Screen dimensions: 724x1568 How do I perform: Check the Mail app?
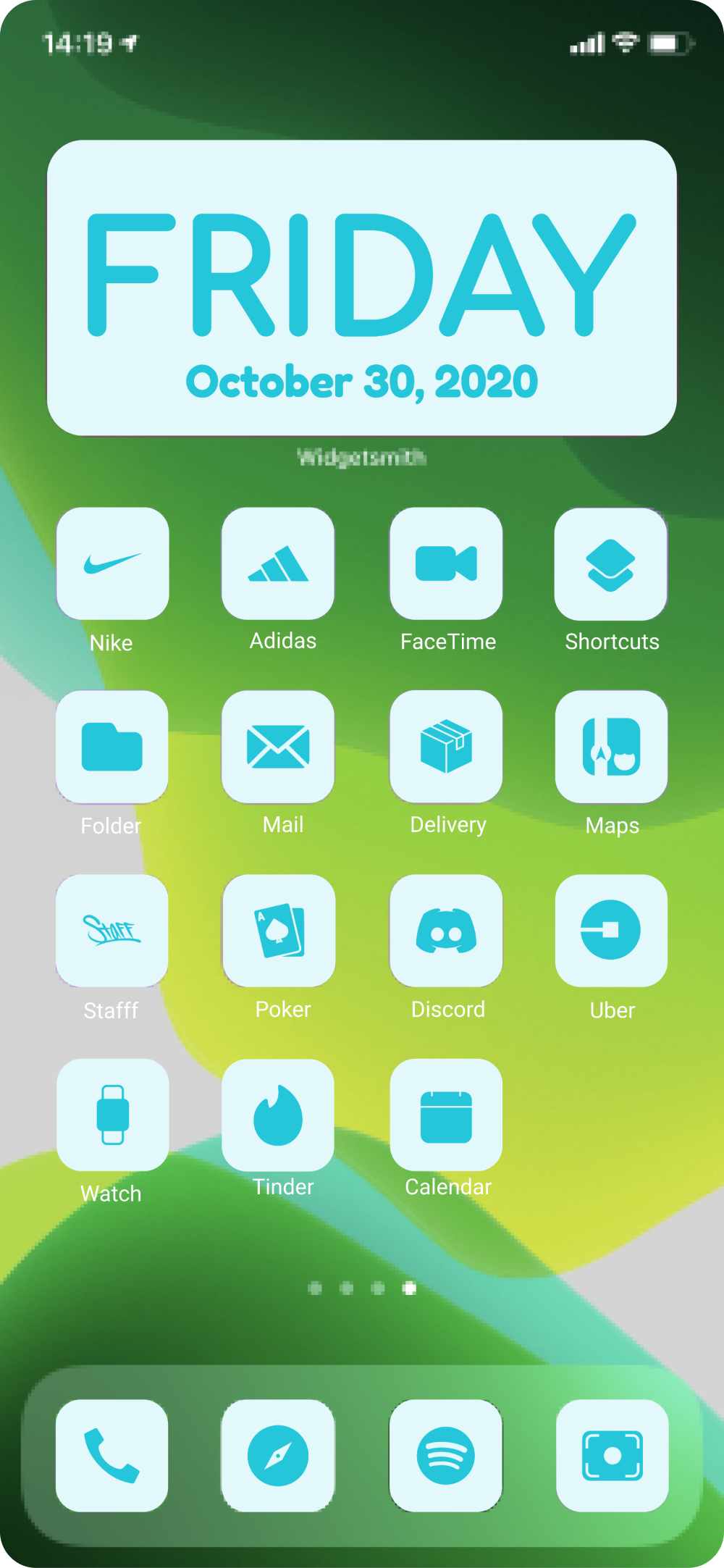[278, 747]
